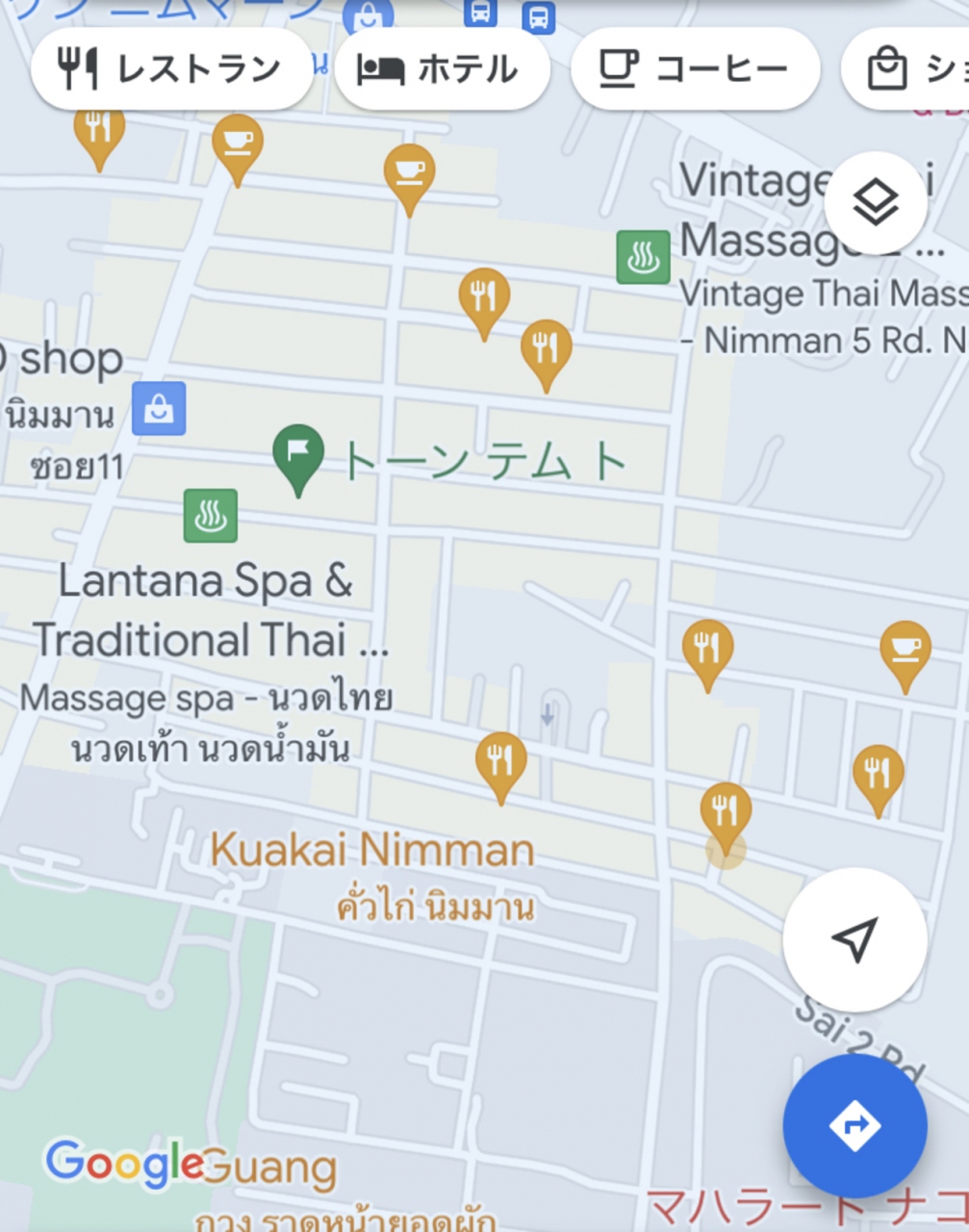This screenshot has width=969, height=1232.
Task: Select the レストラン filter chip
Action: click(x=171, y=69)
